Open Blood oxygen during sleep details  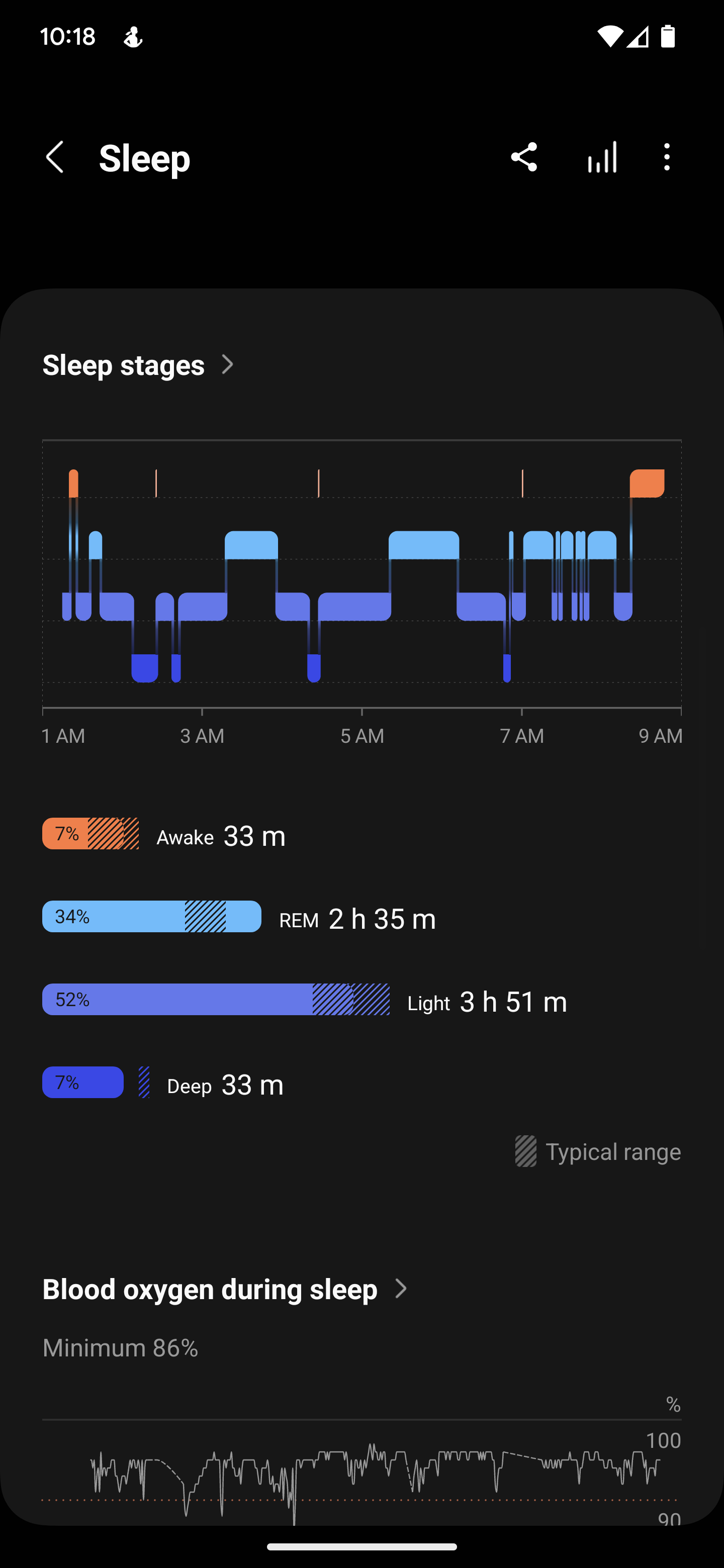tap(224, 1289)
